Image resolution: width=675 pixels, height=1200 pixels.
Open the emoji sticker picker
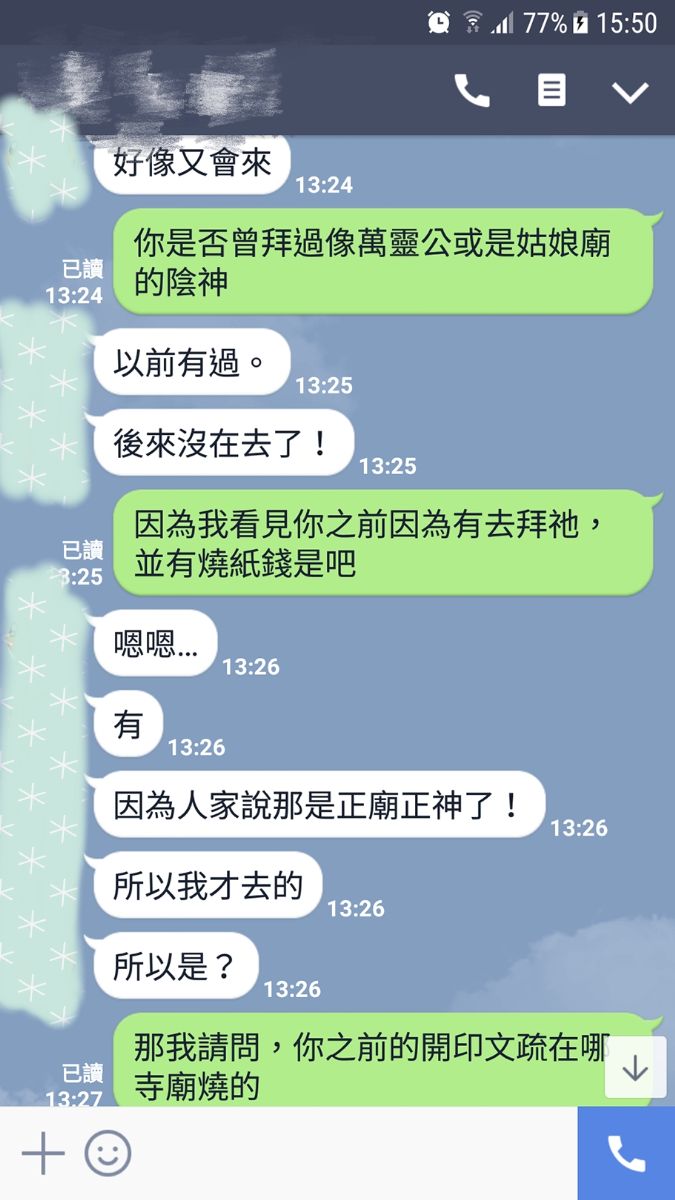tap(108, 1154)
